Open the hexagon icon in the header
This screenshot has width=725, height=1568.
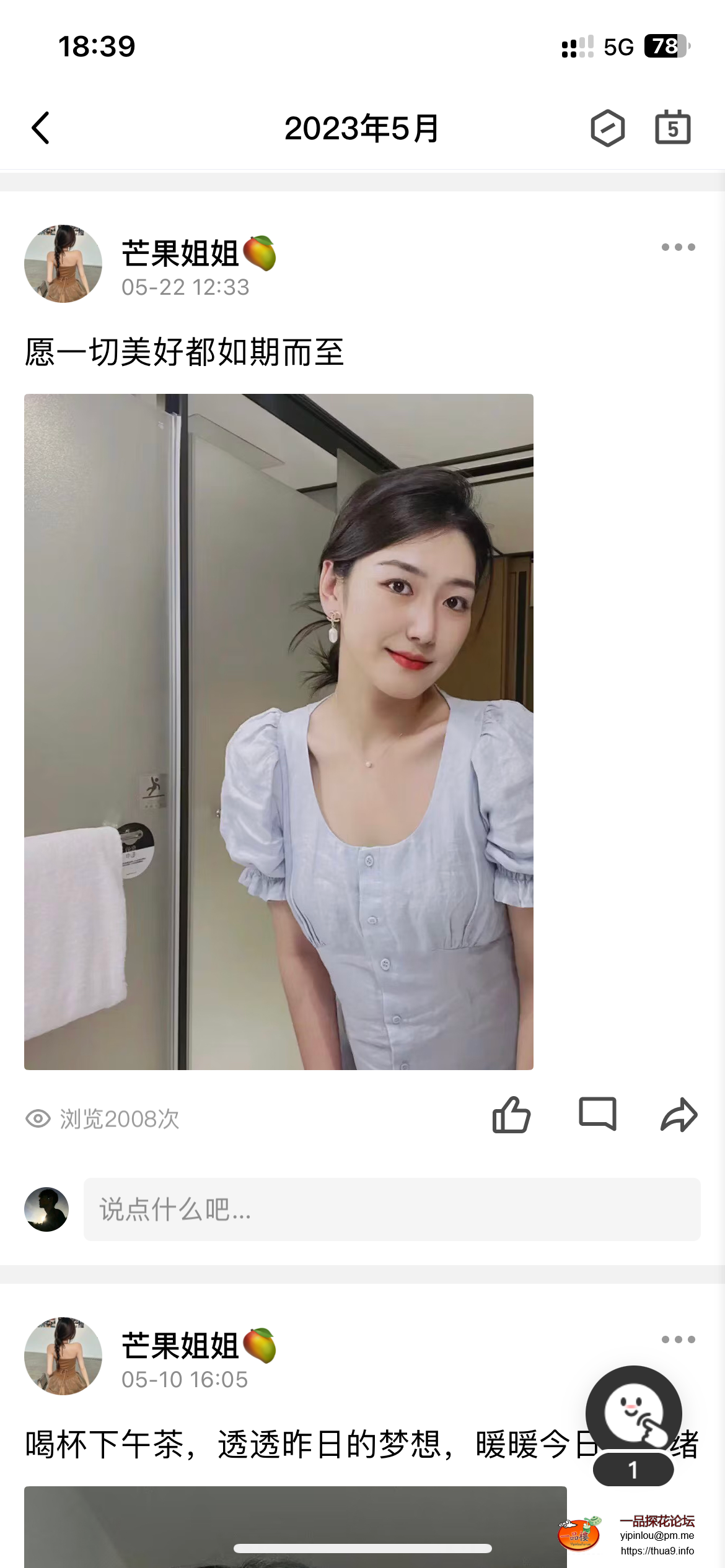click(607, 128)
